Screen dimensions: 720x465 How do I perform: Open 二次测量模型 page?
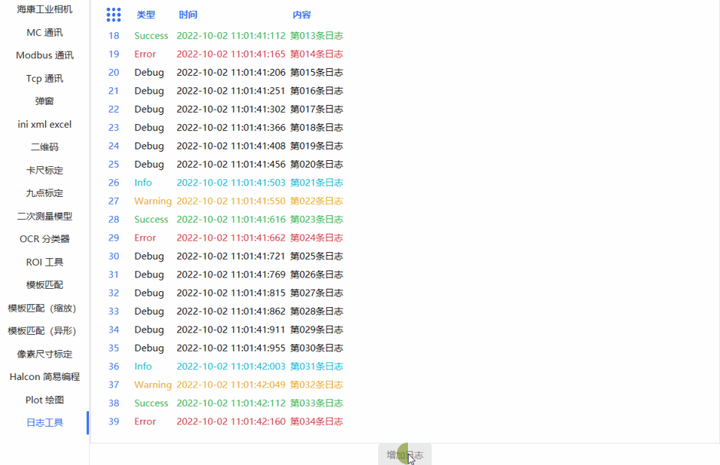pyautogui.click(x=44, y=216)
